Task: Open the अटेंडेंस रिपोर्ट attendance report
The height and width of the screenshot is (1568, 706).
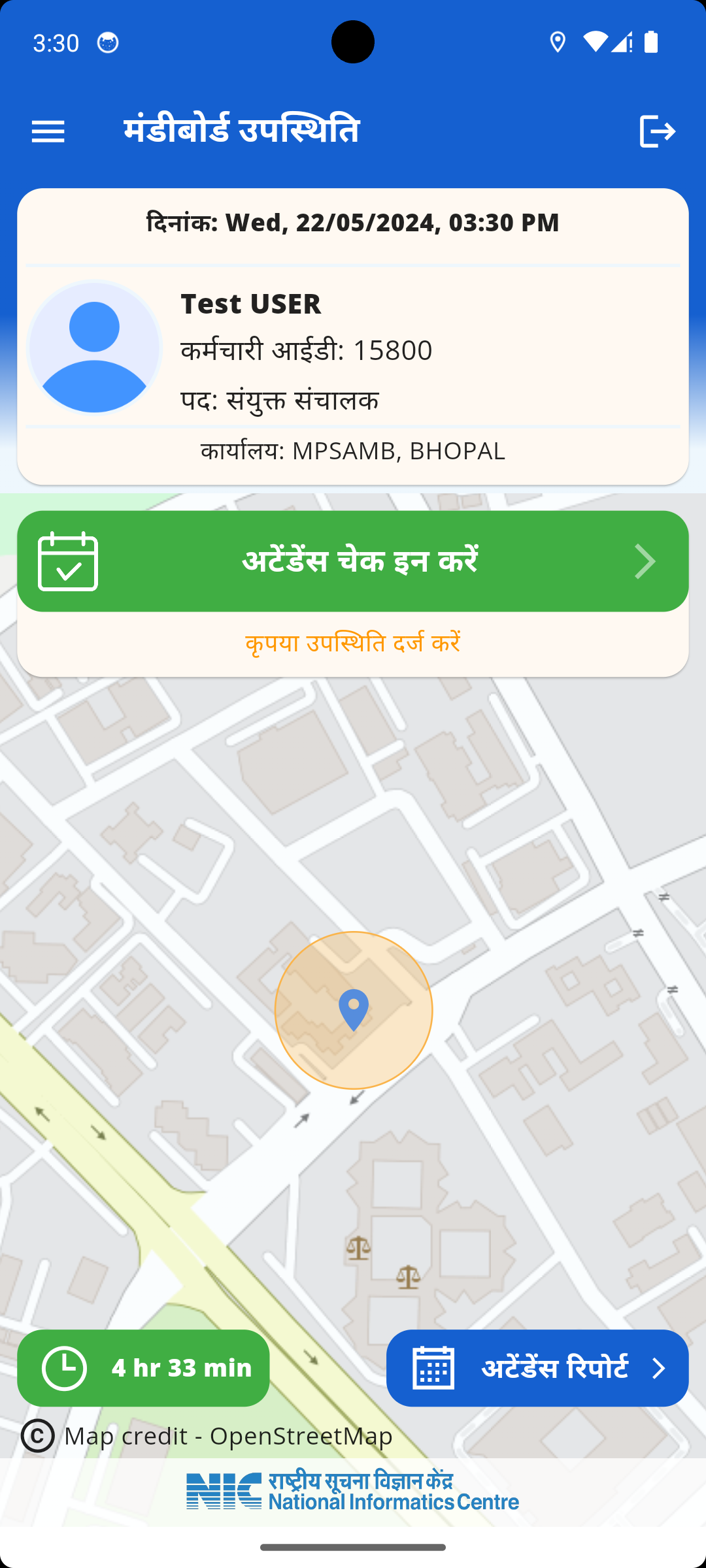Action: (x=537, y=1367)
